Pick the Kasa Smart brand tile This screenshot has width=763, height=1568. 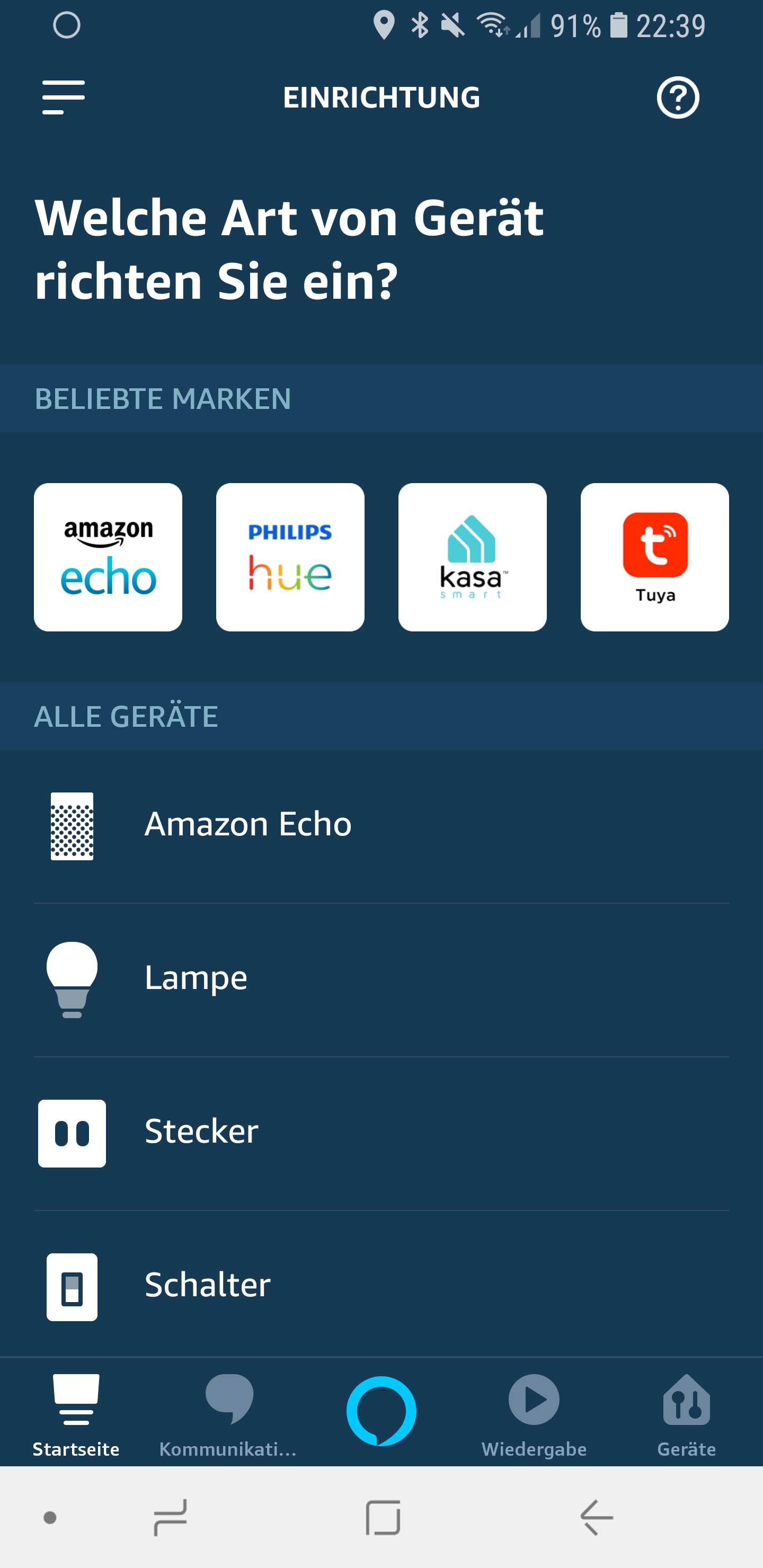coord(472,557)
